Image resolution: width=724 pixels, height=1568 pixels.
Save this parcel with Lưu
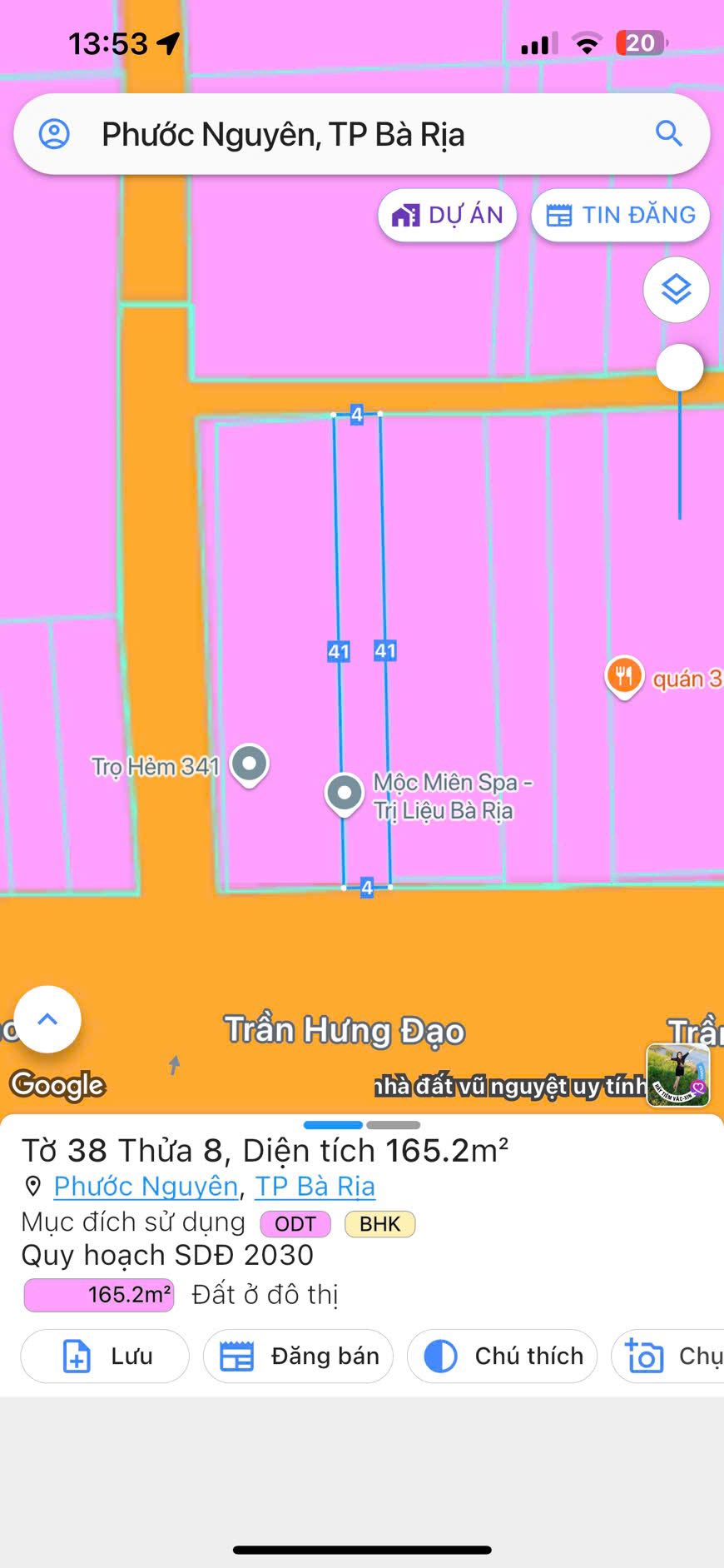point(105,1356)
